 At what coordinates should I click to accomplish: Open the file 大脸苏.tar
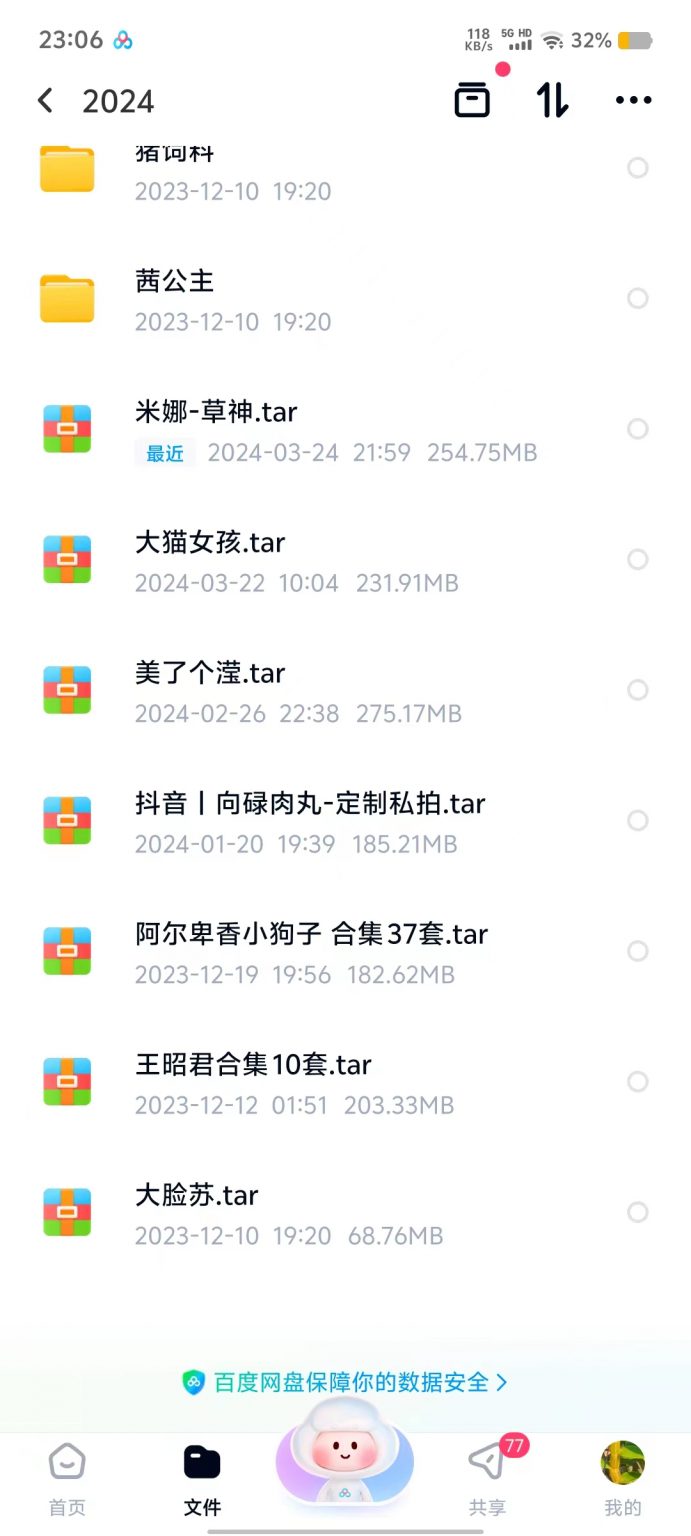coord(197,1196)
